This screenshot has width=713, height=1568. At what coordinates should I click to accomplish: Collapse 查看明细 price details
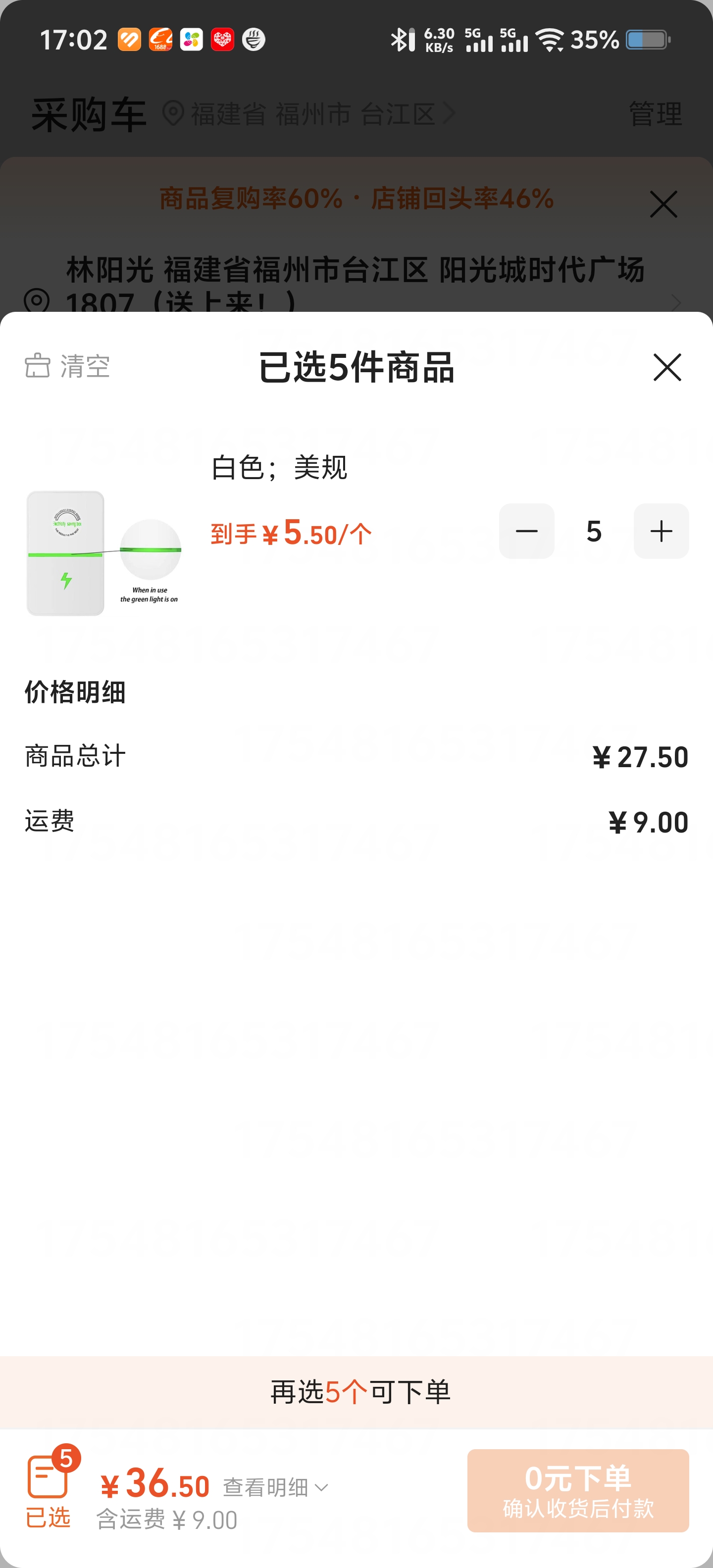pyautogui.click(x=275, y=1487)
